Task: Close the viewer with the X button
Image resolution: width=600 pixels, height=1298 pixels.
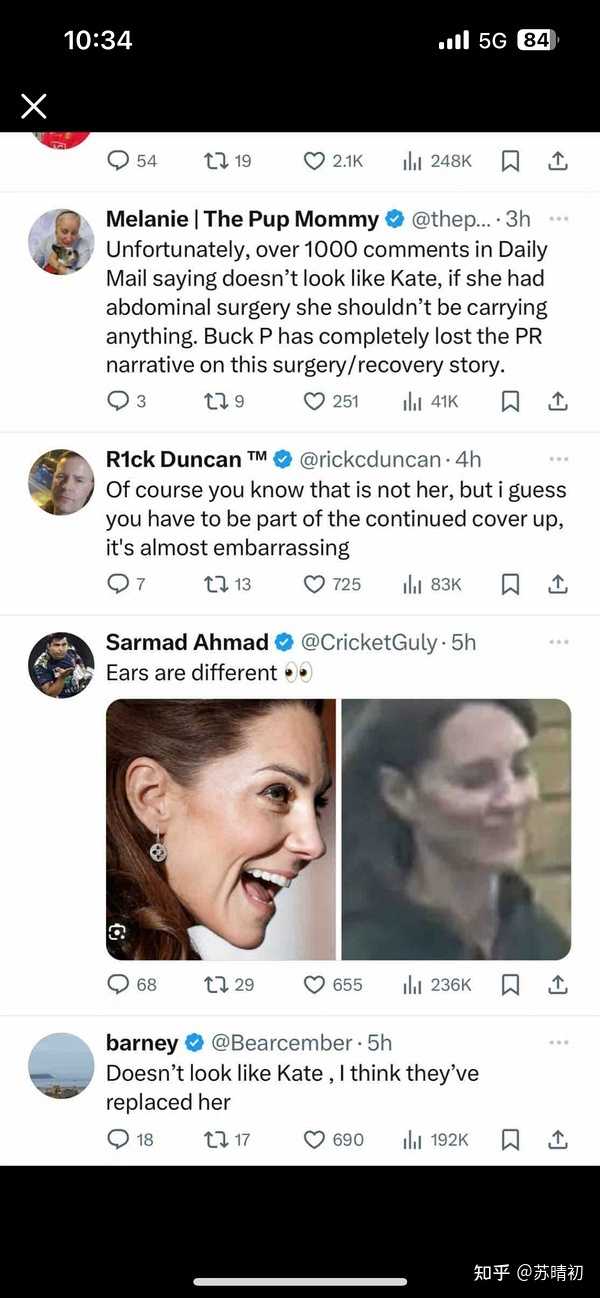Action: 34,106
